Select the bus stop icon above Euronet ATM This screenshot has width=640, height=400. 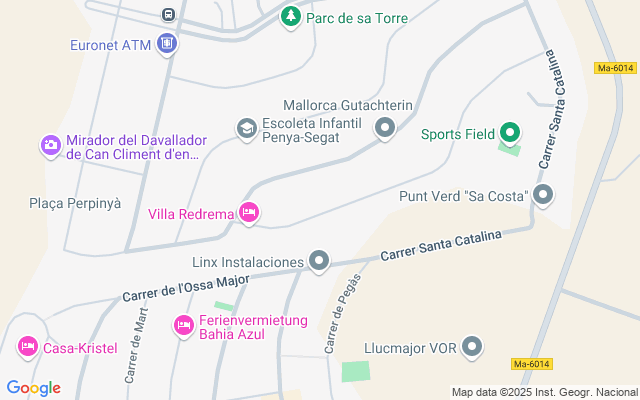[168, 15]
